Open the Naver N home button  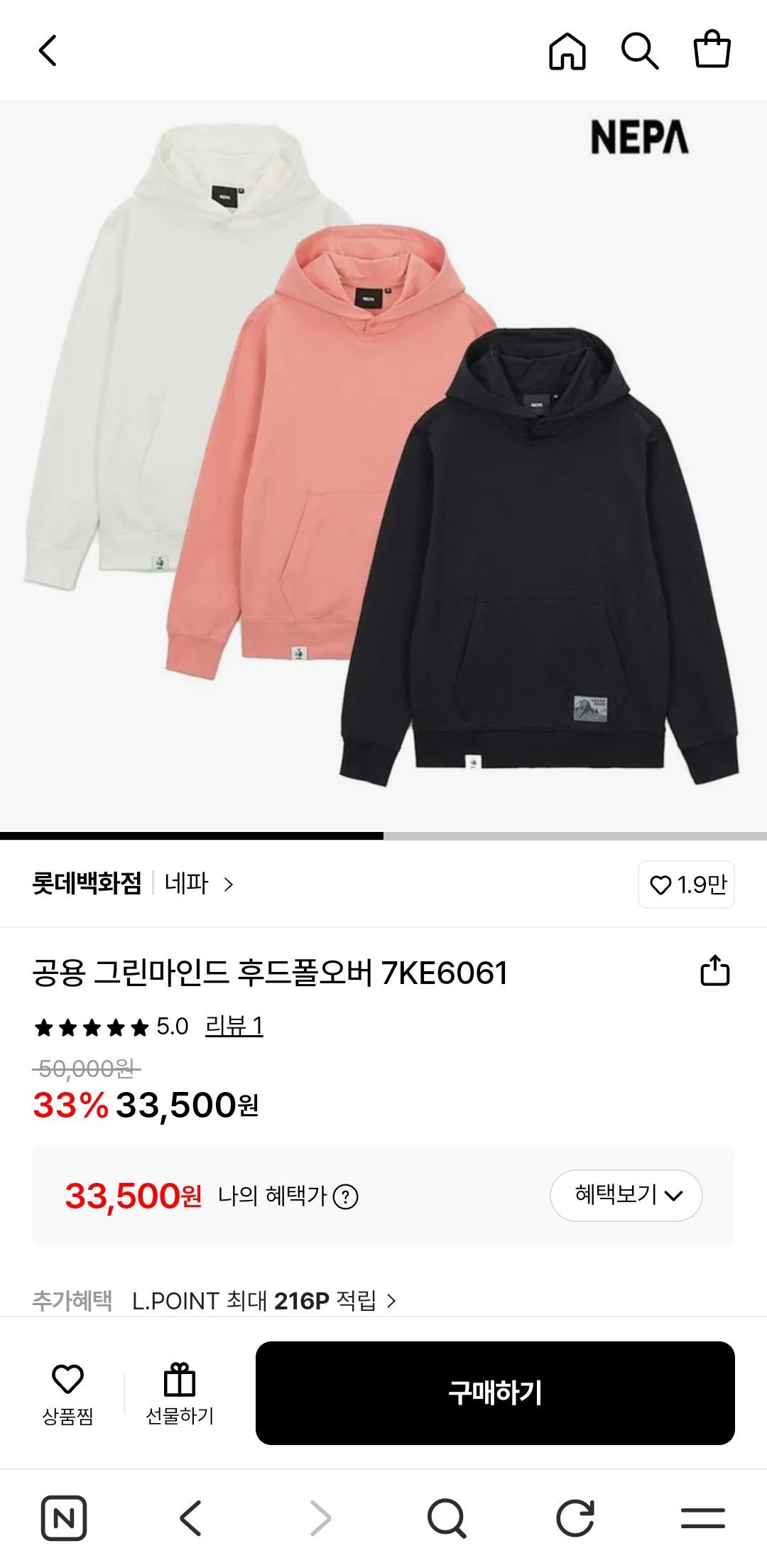coord(64,1518)
